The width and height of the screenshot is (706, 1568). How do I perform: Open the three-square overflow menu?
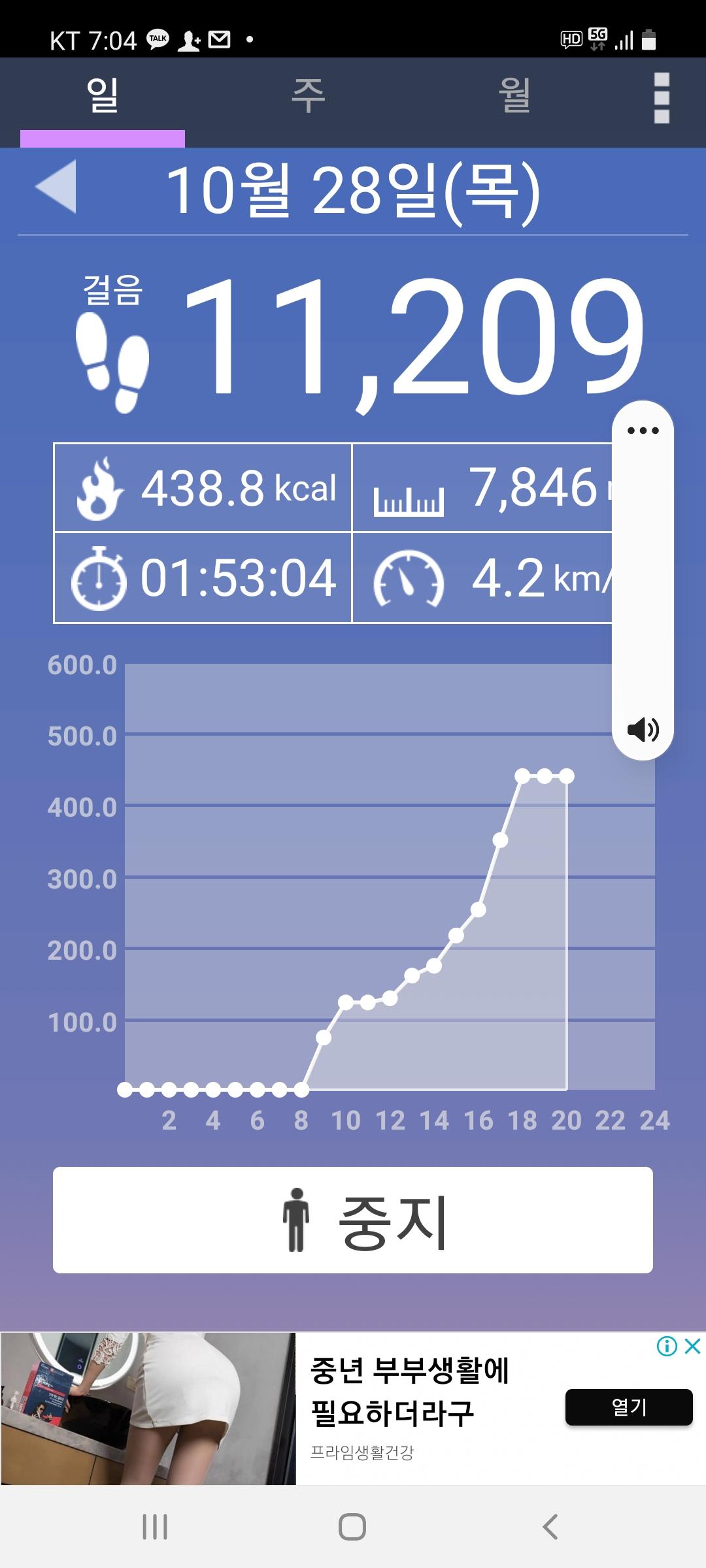[662, 98]
